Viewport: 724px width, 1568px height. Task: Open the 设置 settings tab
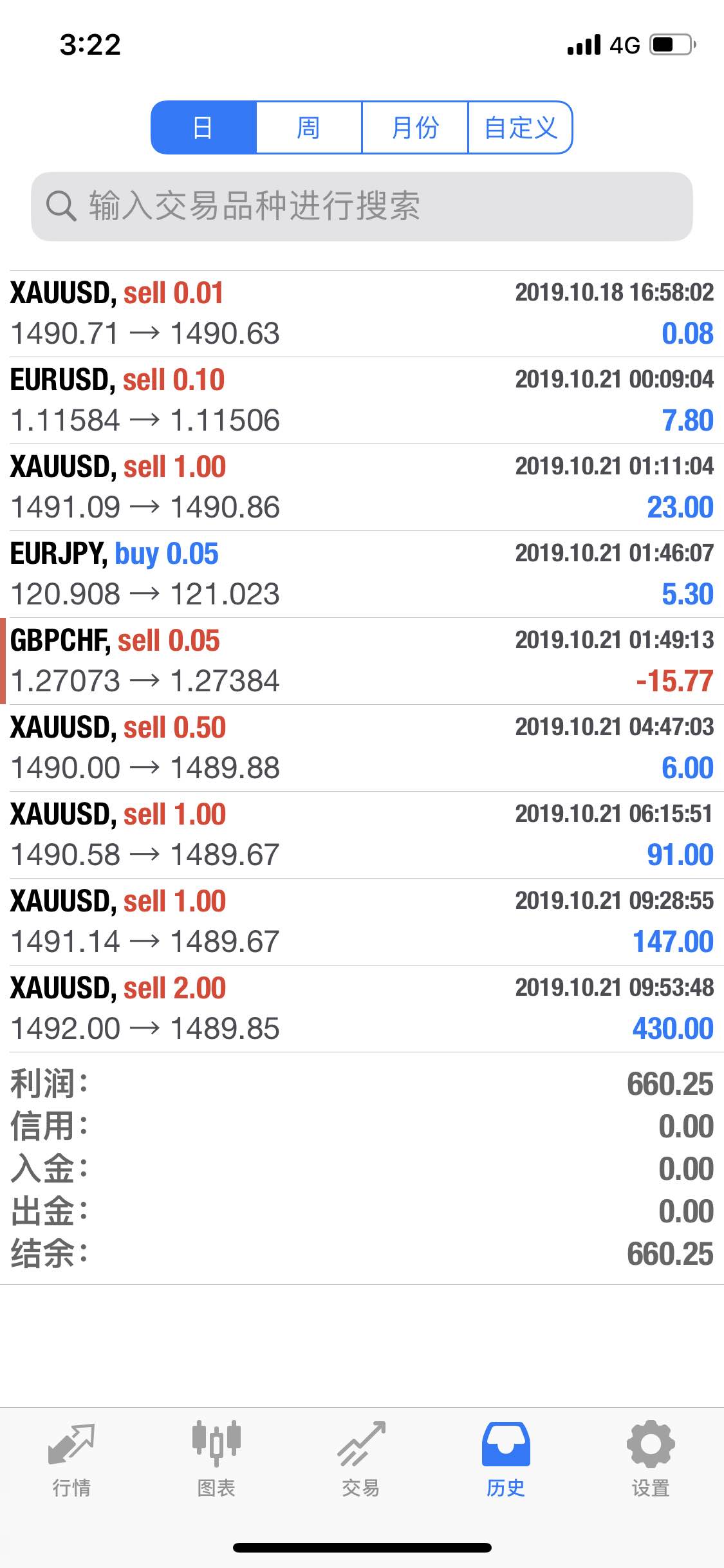point(651,1460)
